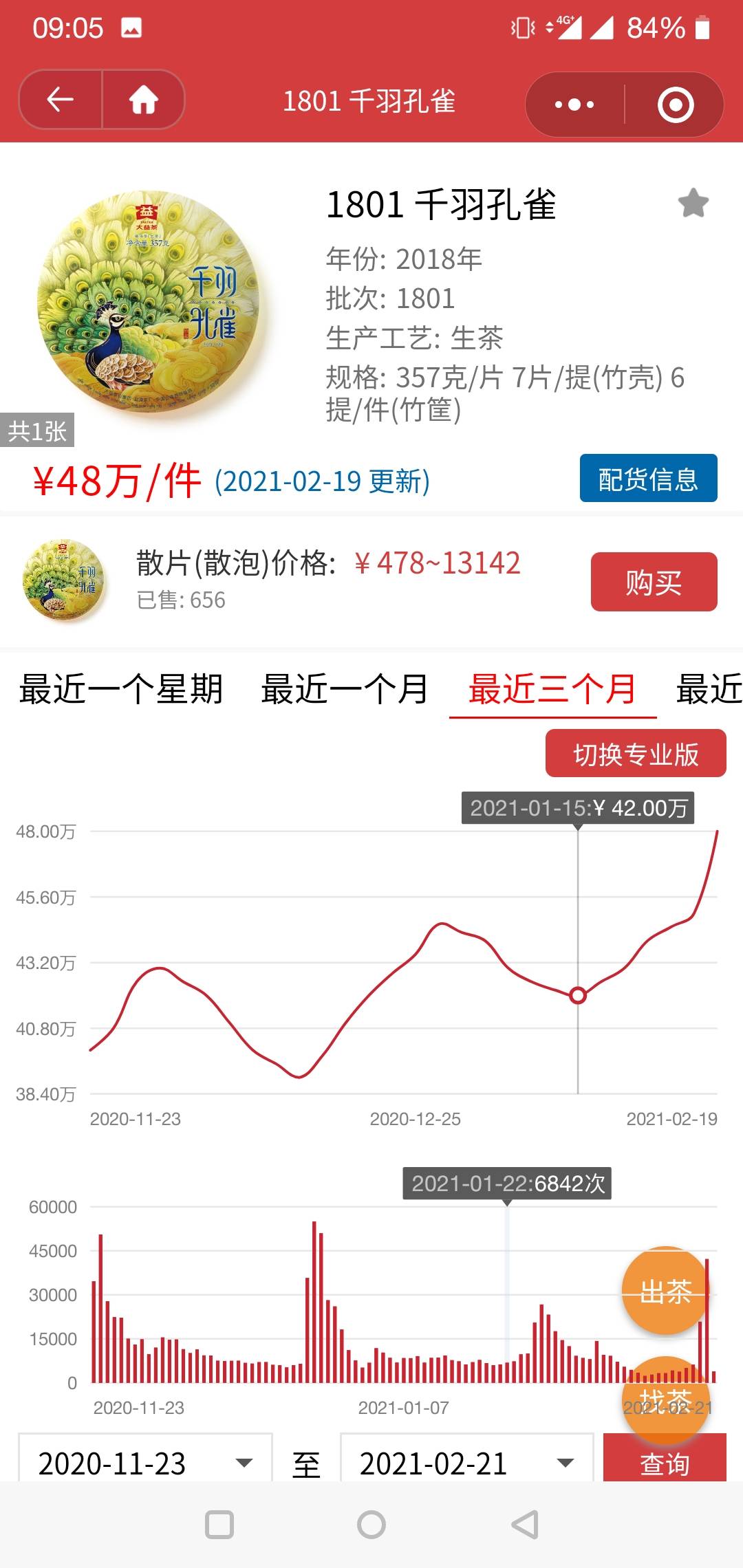743x1568 pixels.
Task: Open the three-dot mini program menu
Action: (x=574, y=105)
